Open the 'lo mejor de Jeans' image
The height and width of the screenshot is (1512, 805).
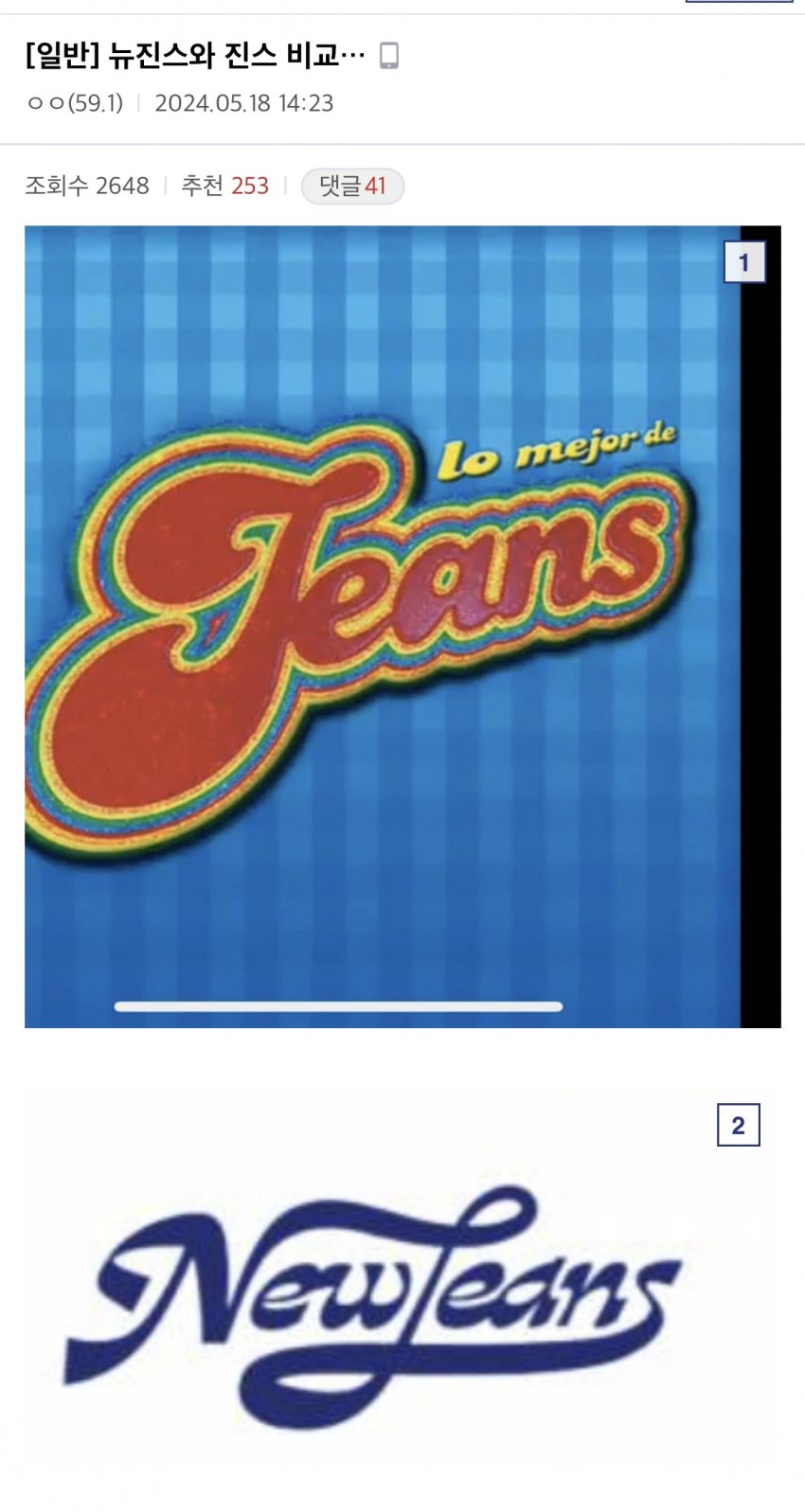click(383, 626)
